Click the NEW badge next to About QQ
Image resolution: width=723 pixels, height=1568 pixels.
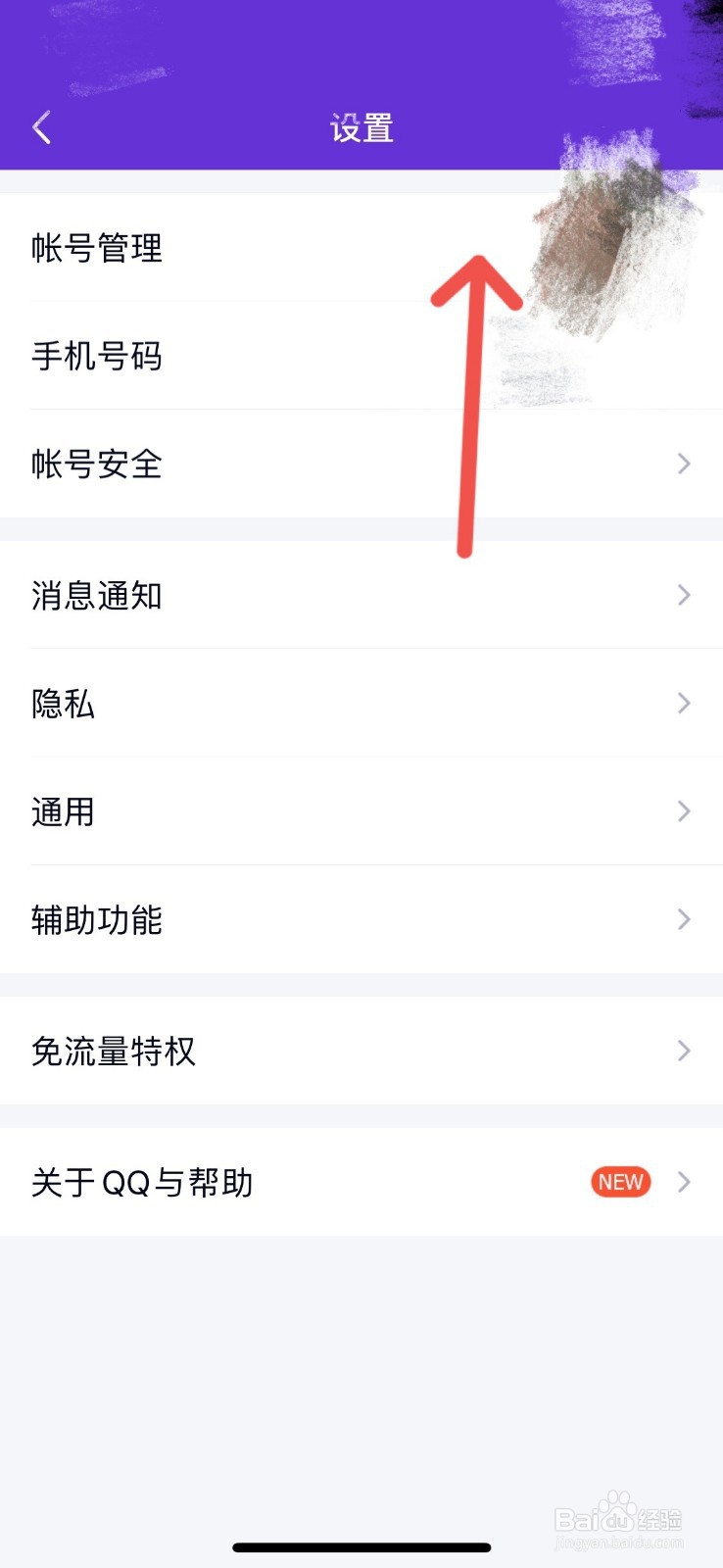[x=619, y=1182]
